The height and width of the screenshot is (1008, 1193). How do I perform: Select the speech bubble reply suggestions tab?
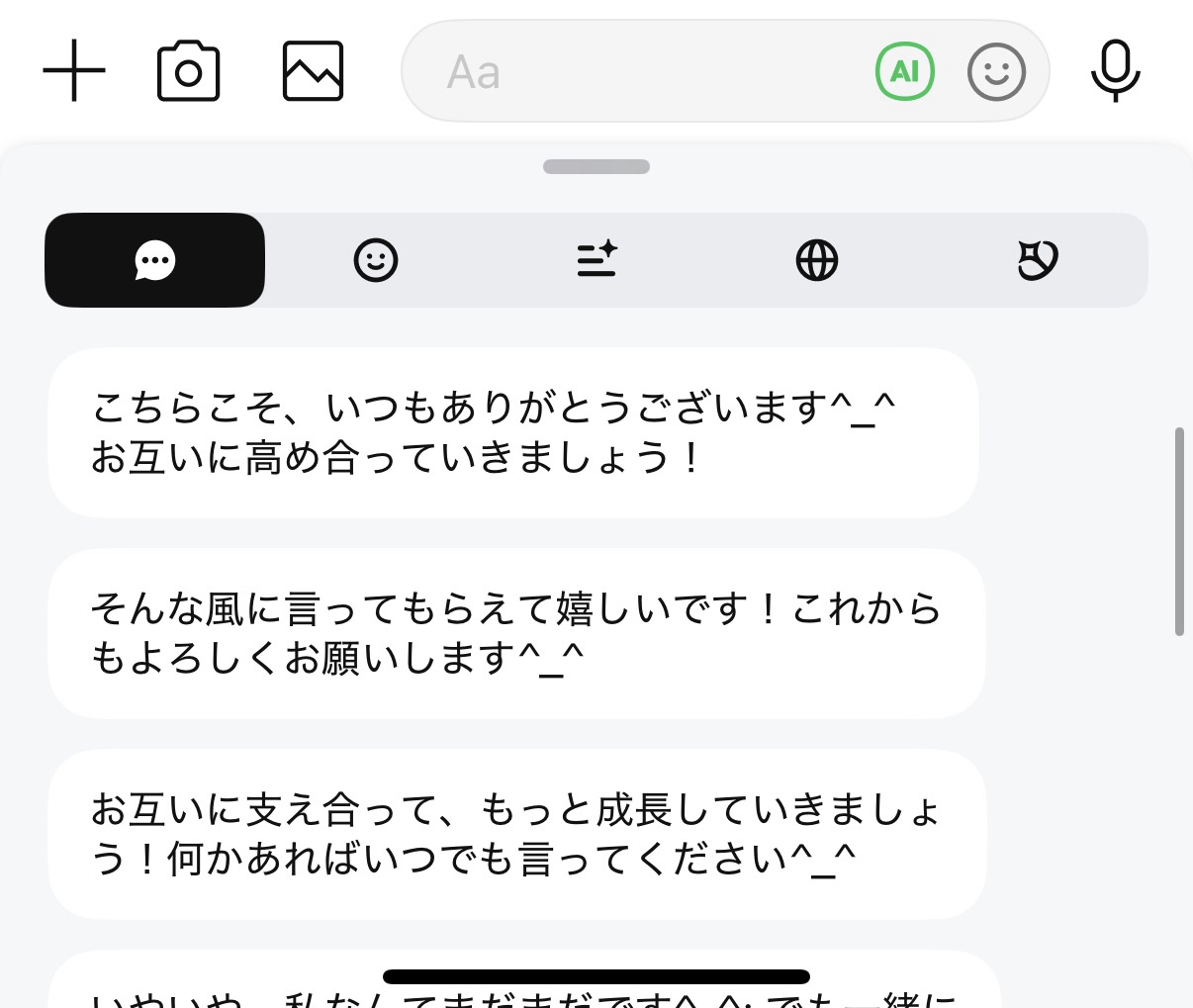[155, 260]
